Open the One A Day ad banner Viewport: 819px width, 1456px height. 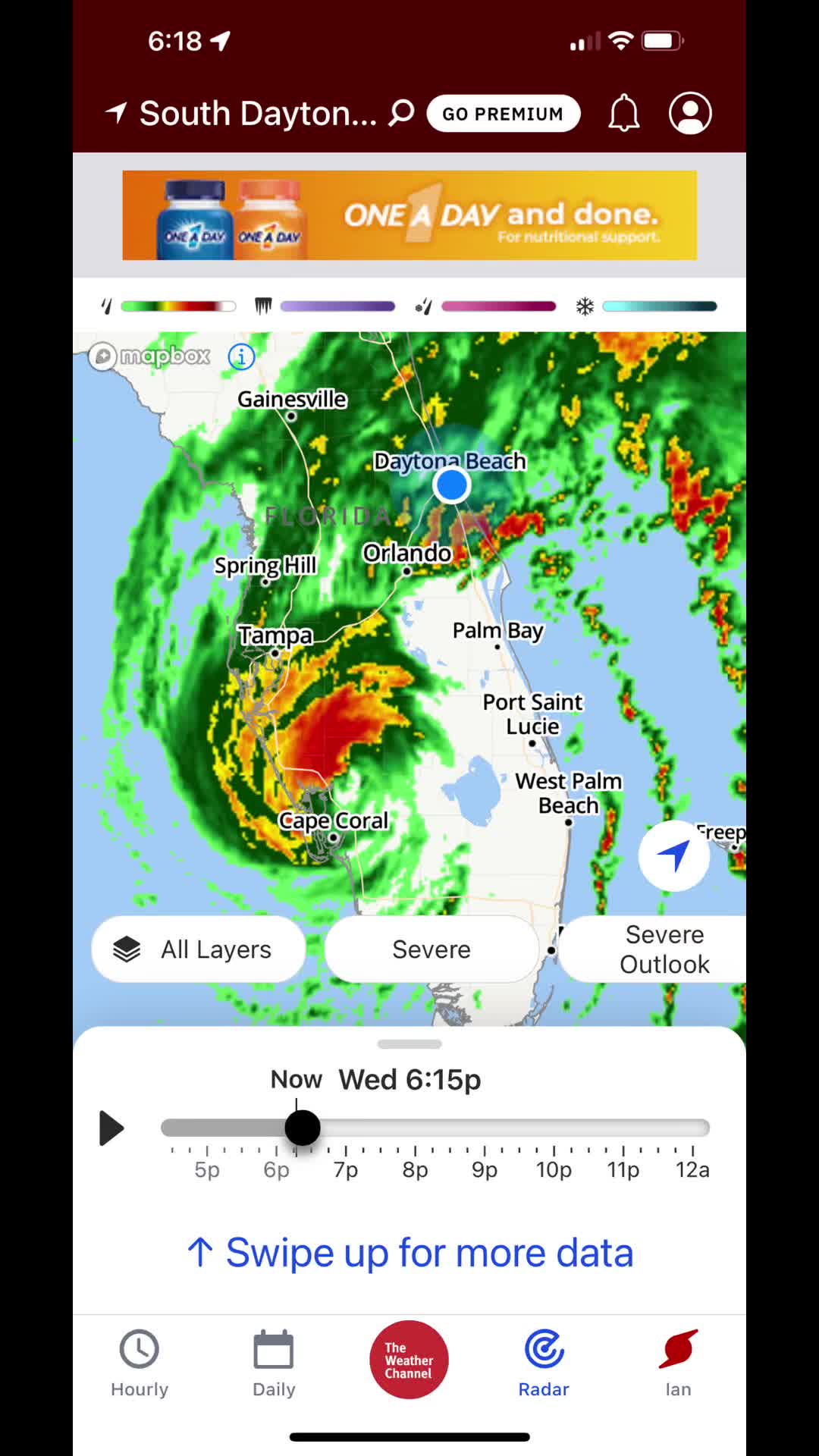tap(409, 215)
